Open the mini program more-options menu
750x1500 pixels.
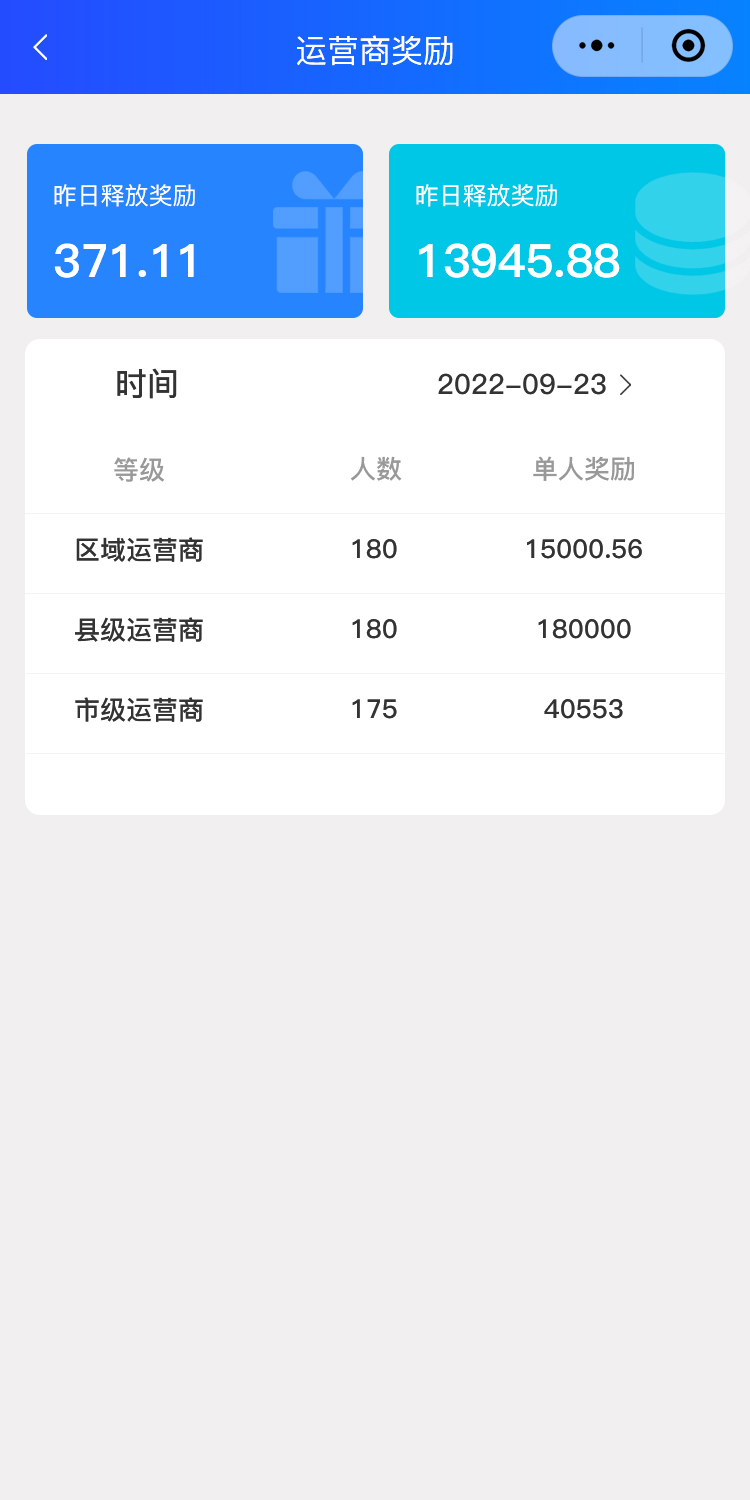pyautogui.click(x=597, y=46)
